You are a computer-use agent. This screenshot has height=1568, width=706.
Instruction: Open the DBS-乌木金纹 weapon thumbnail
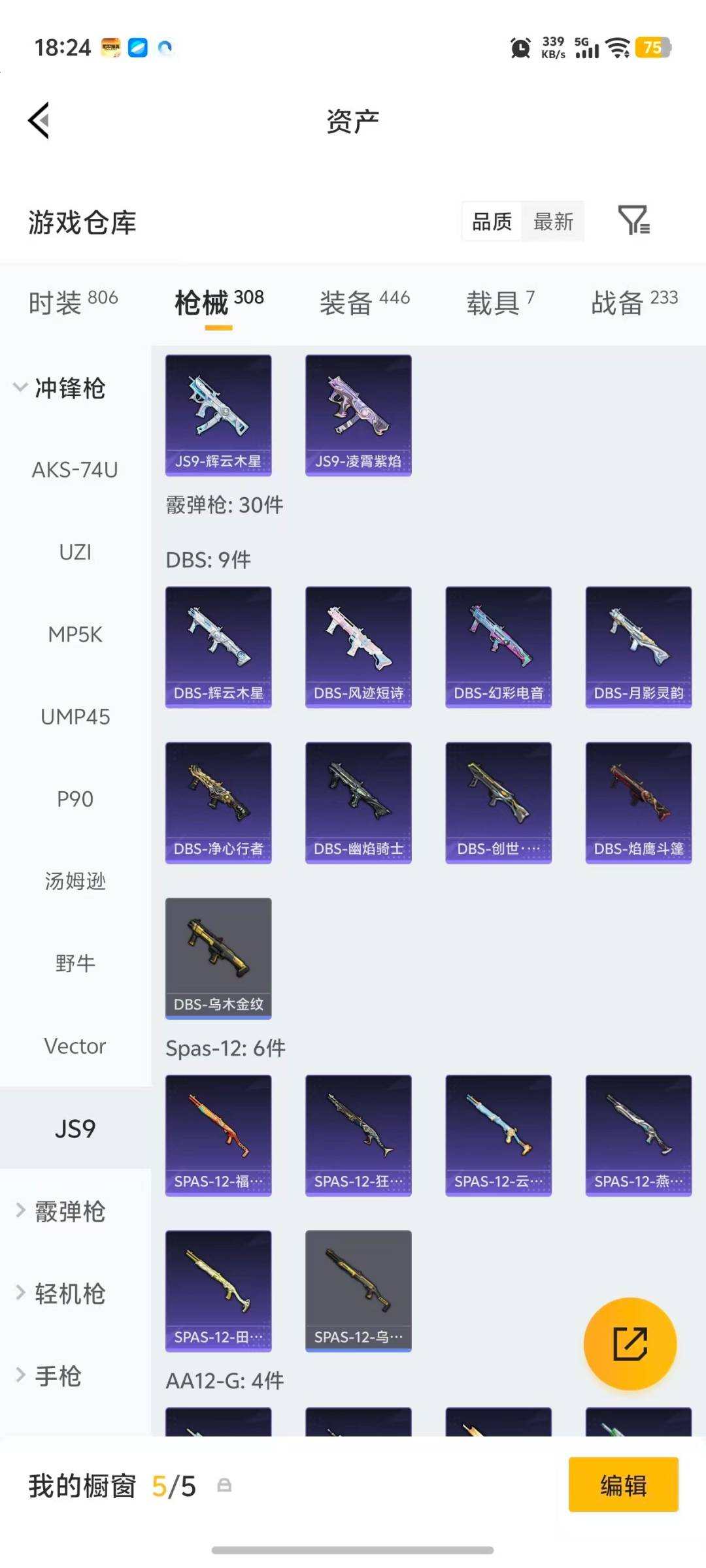point(218,958)
